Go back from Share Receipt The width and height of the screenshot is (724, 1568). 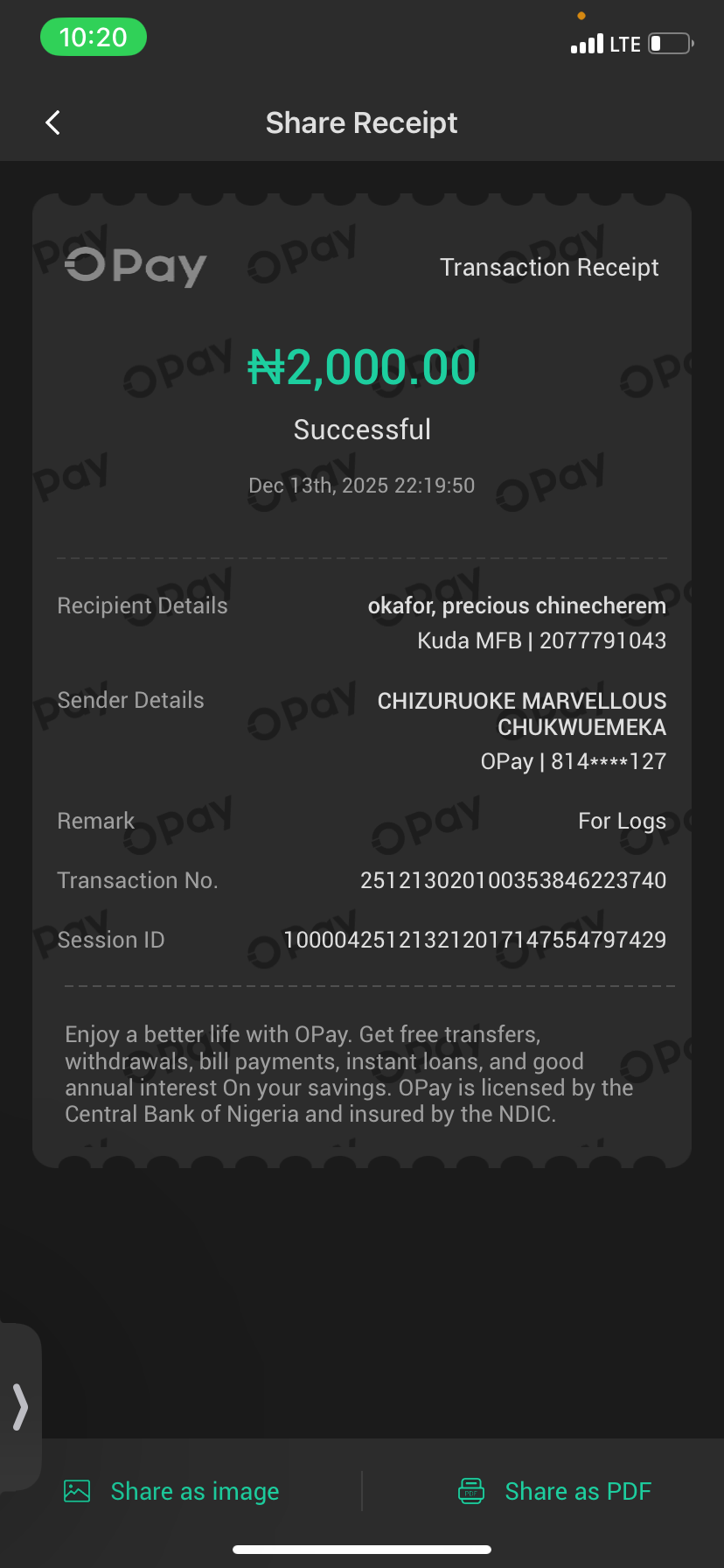pos(53,122)
